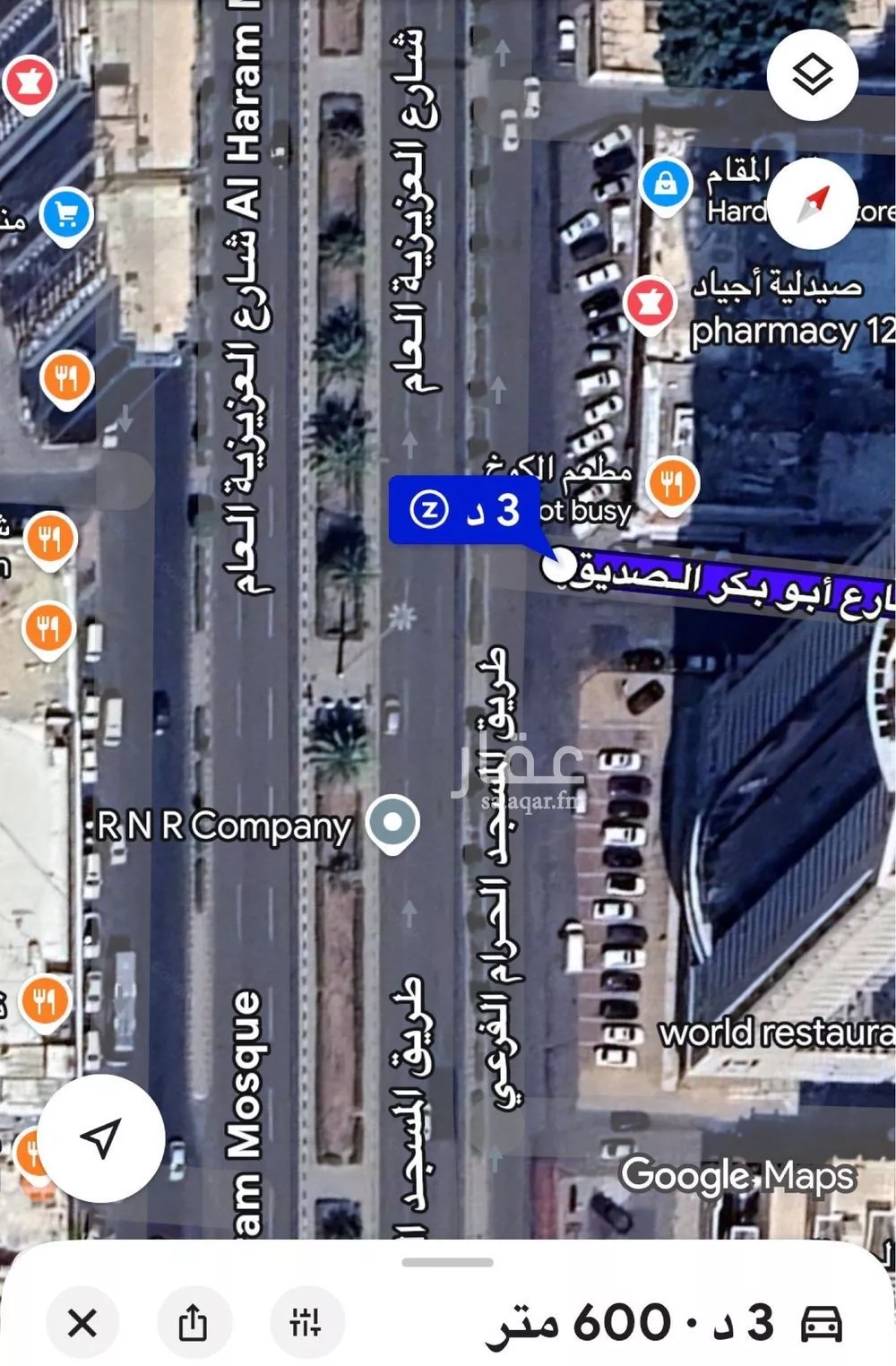
Task: Tap the المقام Hardware store shopping-bag pin
Action: pyautogui.click(x=665, y=183)
